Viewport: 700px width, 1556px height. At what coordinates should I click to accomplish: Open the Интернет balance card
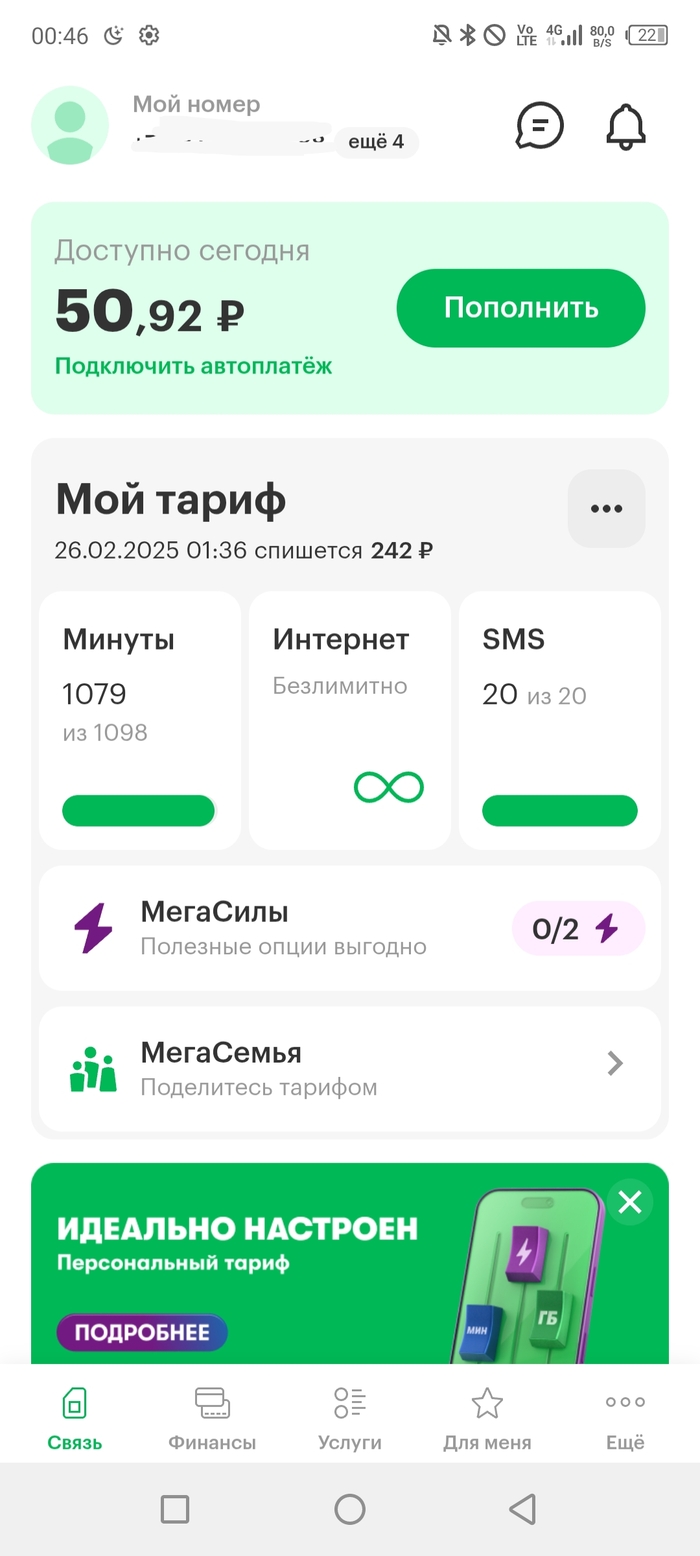point(350,720)
